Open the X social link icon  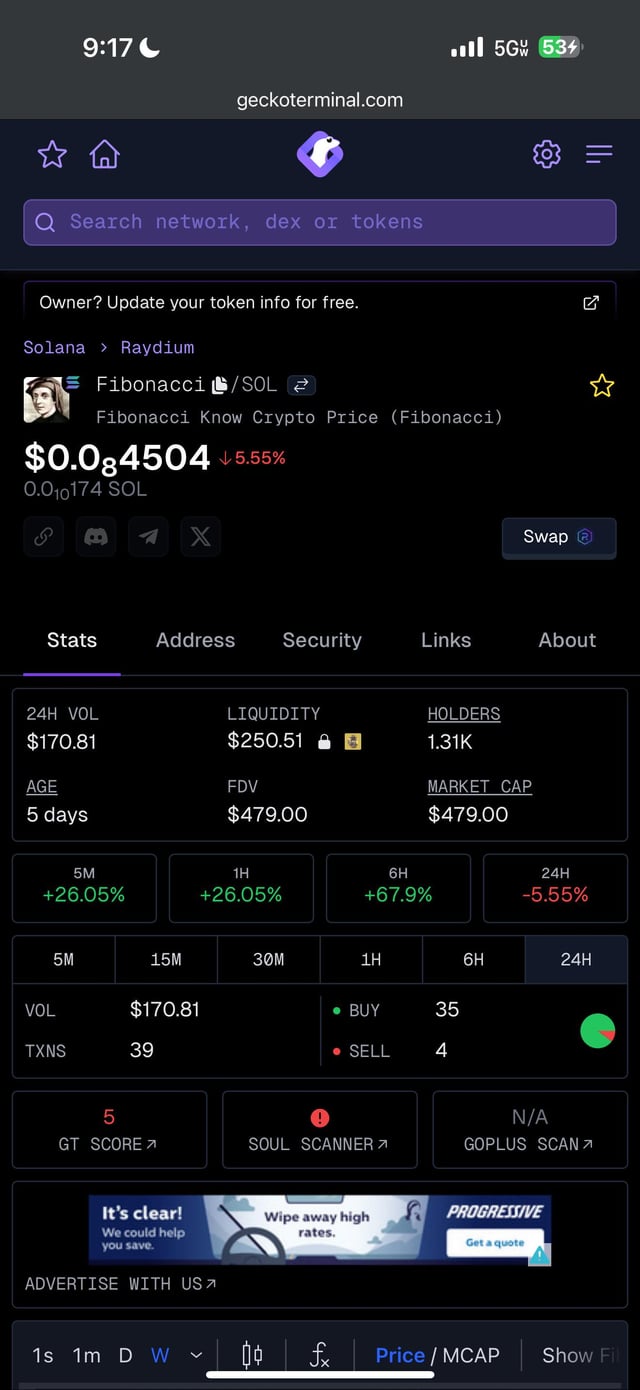[200, 537]
